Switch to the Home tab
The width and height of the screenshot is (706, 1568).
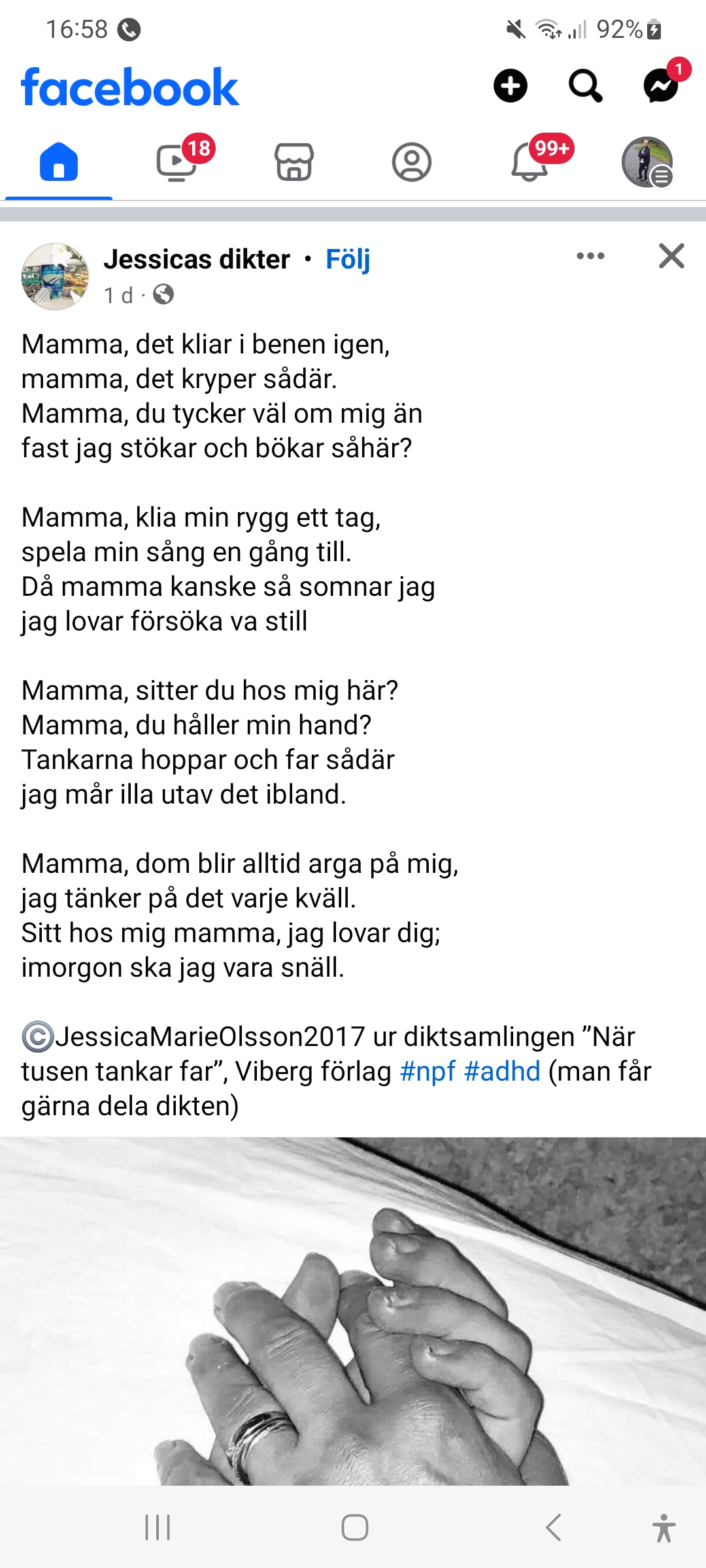[59, 162]
